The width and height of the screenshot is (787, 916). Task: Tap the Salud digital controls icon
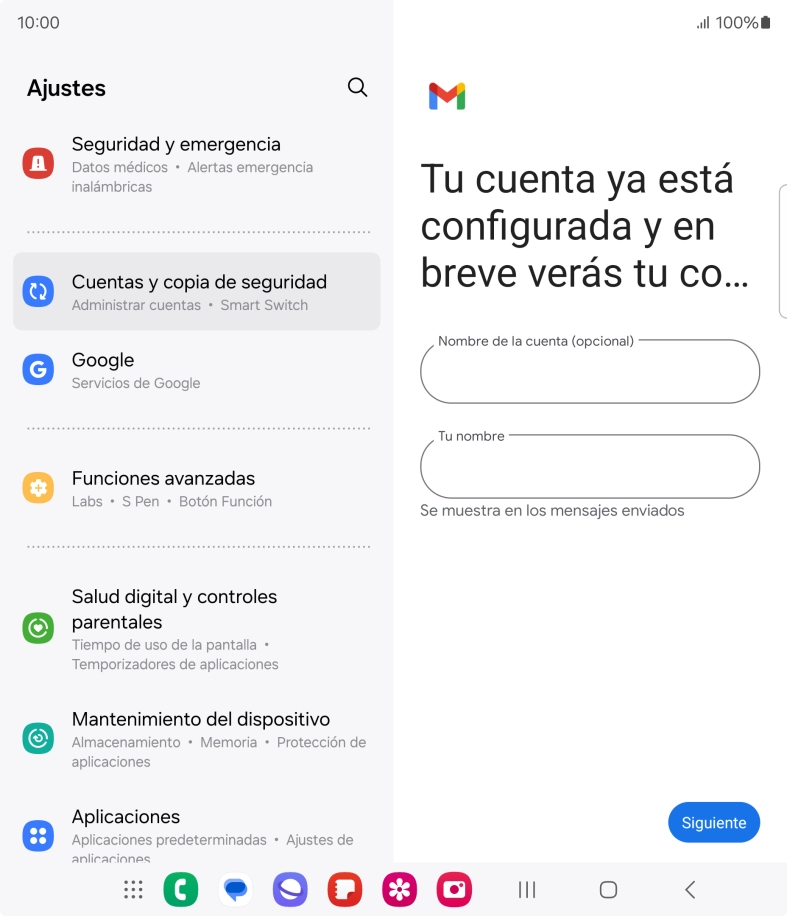tap(37, 628)
